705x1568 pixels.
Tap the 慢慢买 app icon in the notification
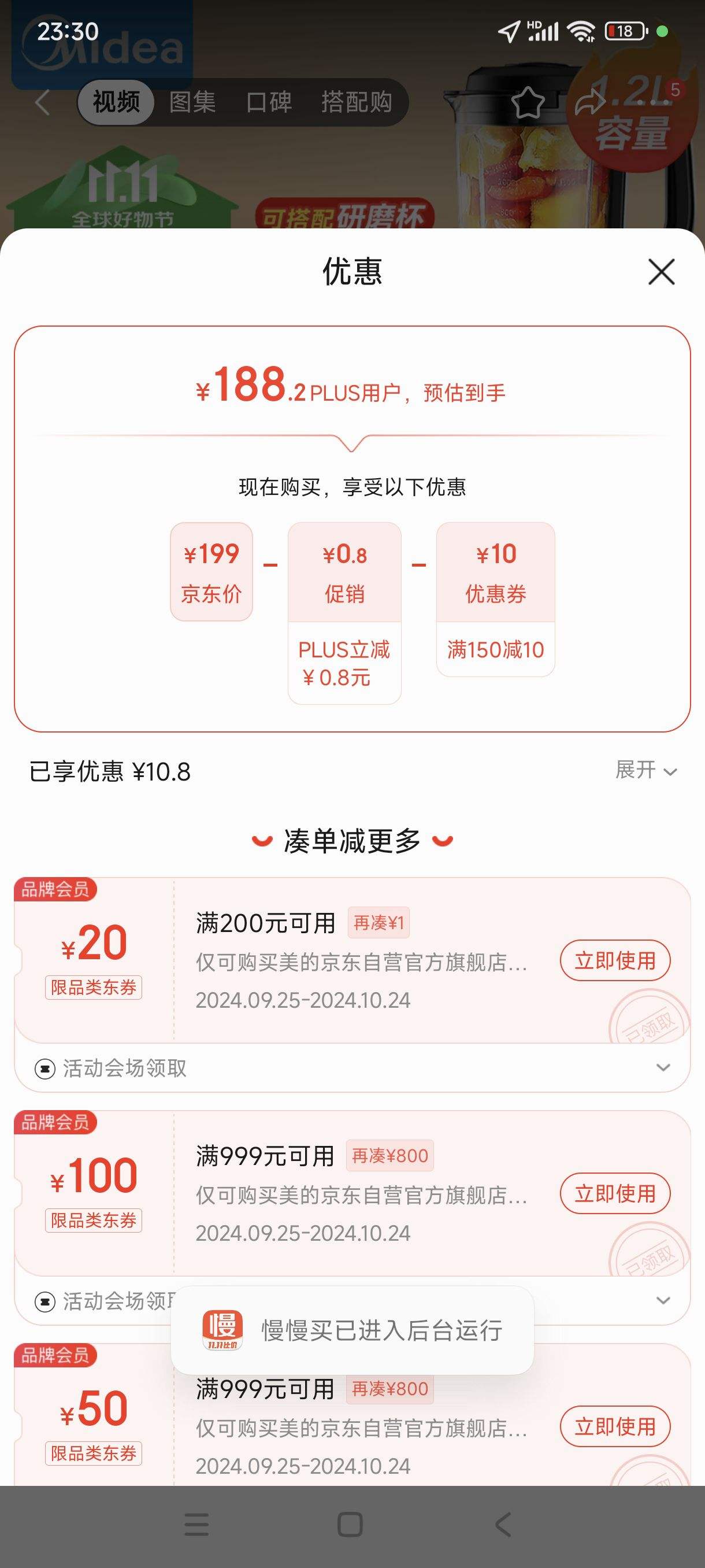pyautogui.click(x=225, y=1330)
